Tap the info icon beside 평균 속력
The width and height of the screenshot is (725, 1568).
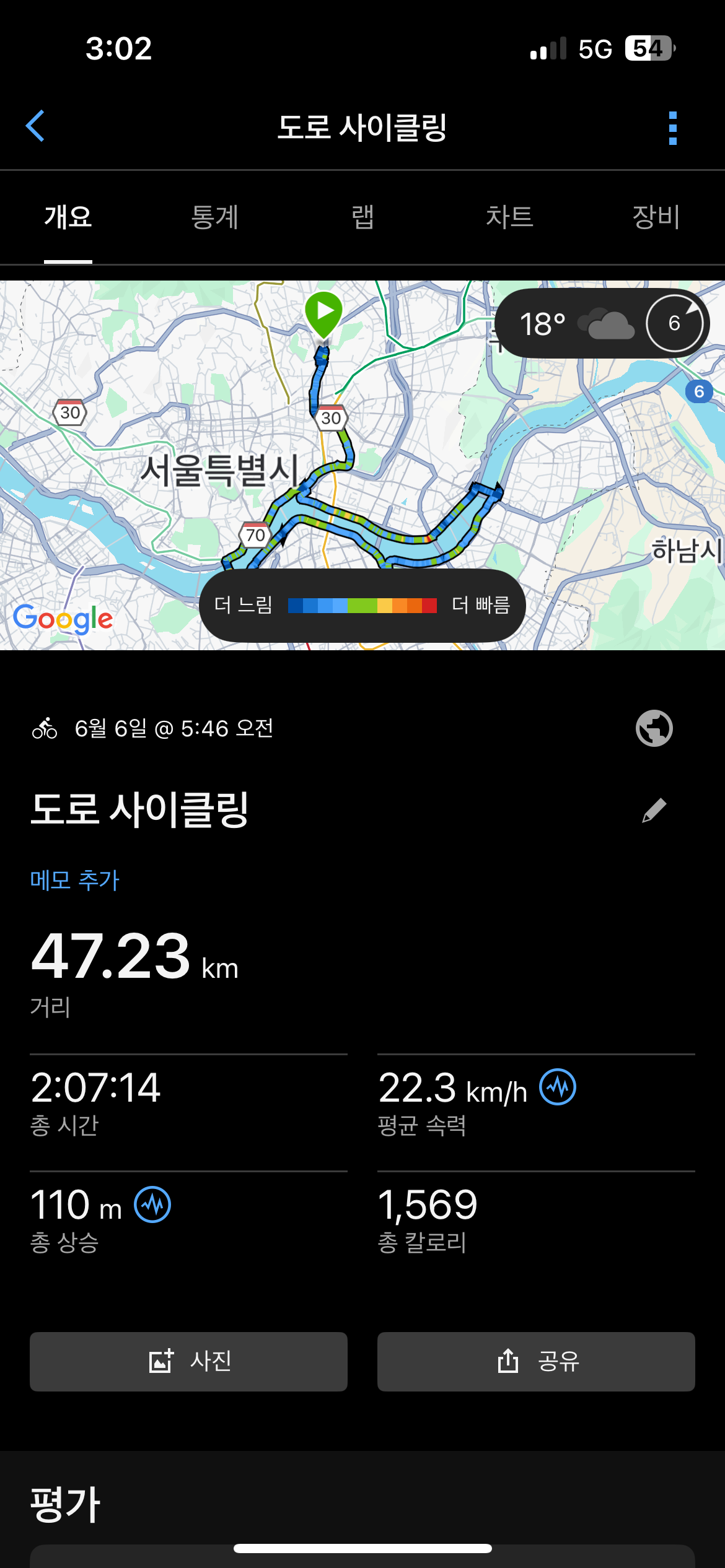pos(558,1087)
